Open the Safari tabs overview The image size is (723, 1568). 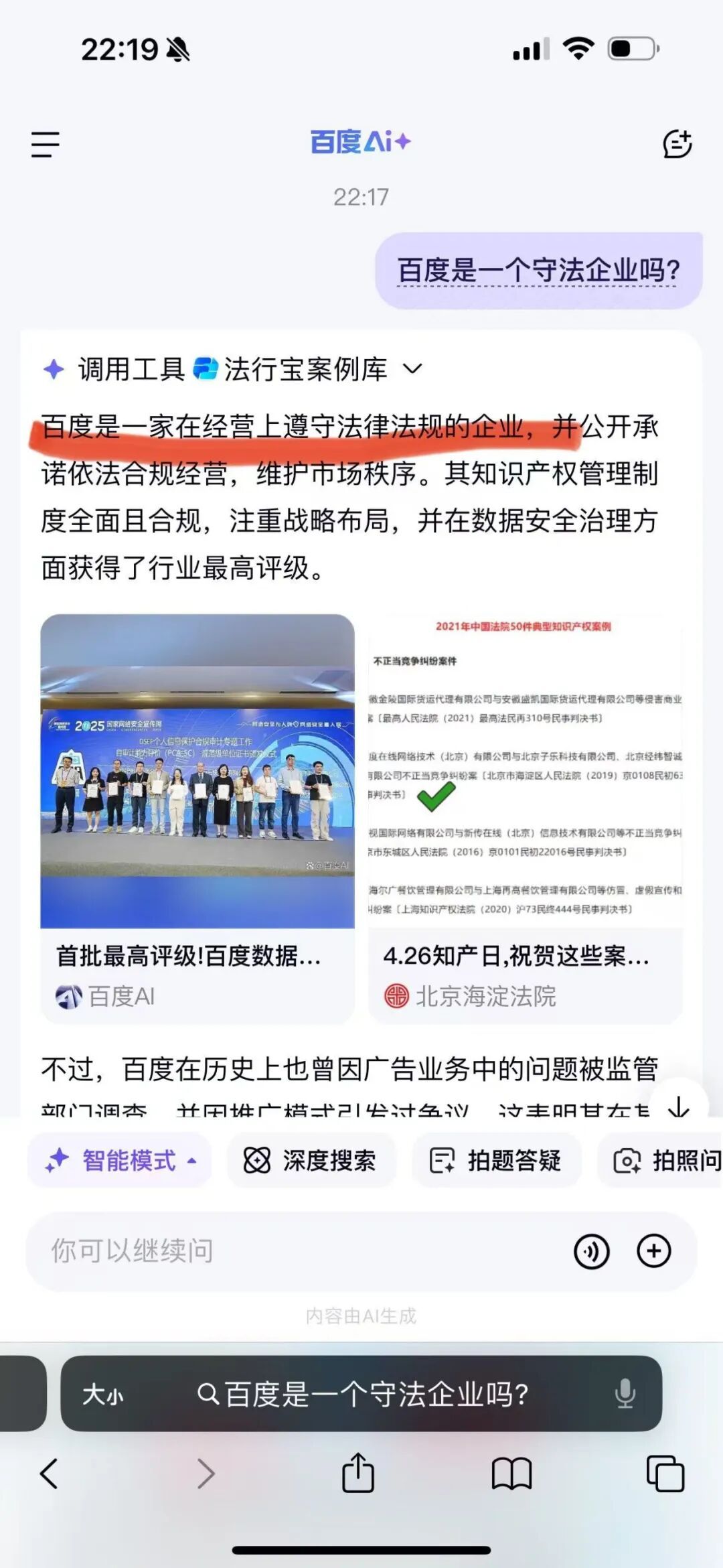(x=665, y=1474)
